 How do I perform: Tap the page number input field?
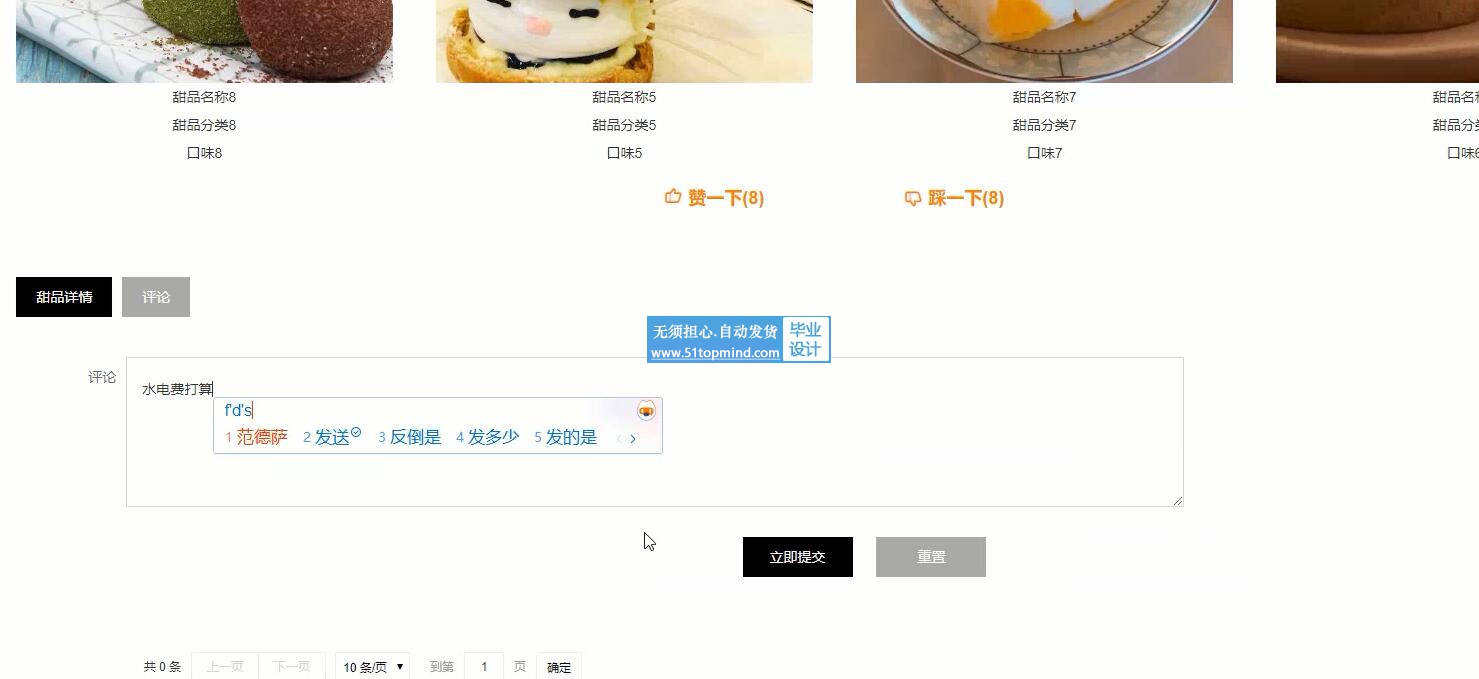(x=484, y=667)
